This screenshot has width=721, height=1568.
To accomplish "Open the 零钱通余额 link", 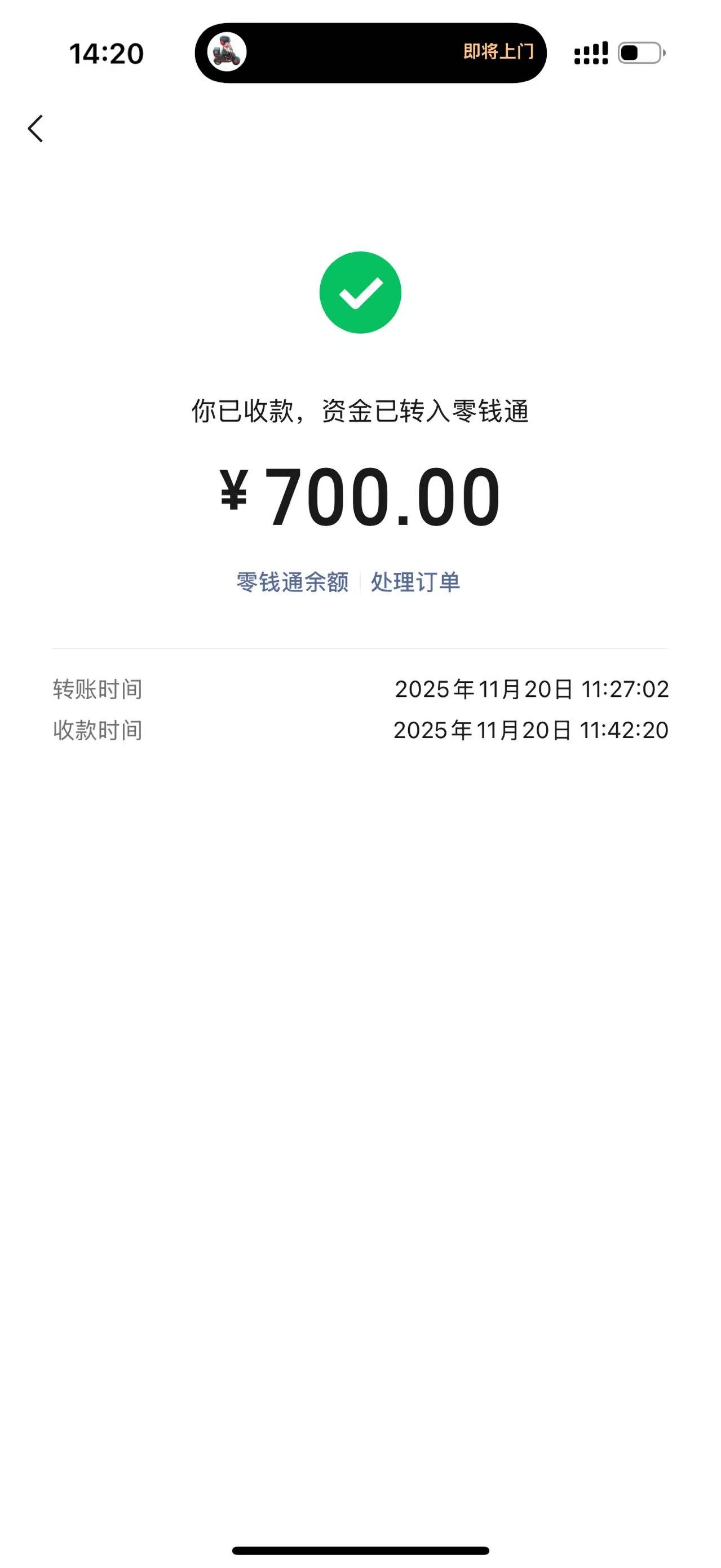I will click(x=293, y=582).
